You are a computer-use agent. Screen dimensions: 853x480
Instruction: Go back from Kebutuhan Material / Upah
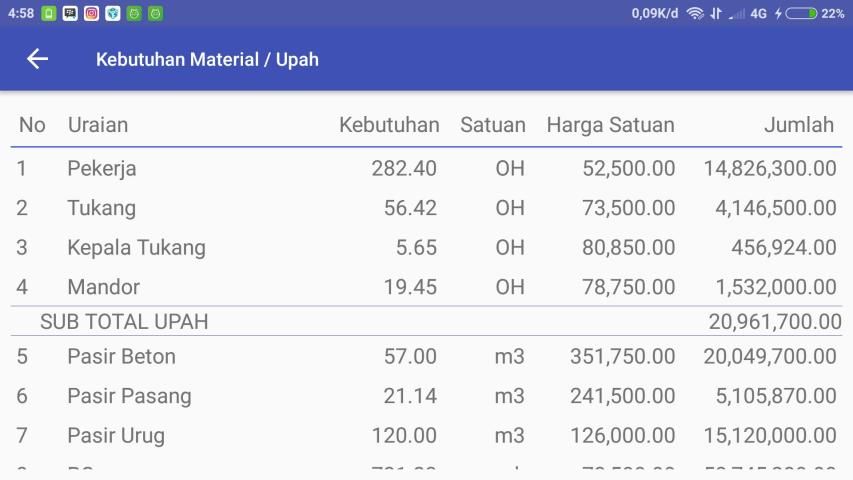click(x=37, y=59)
